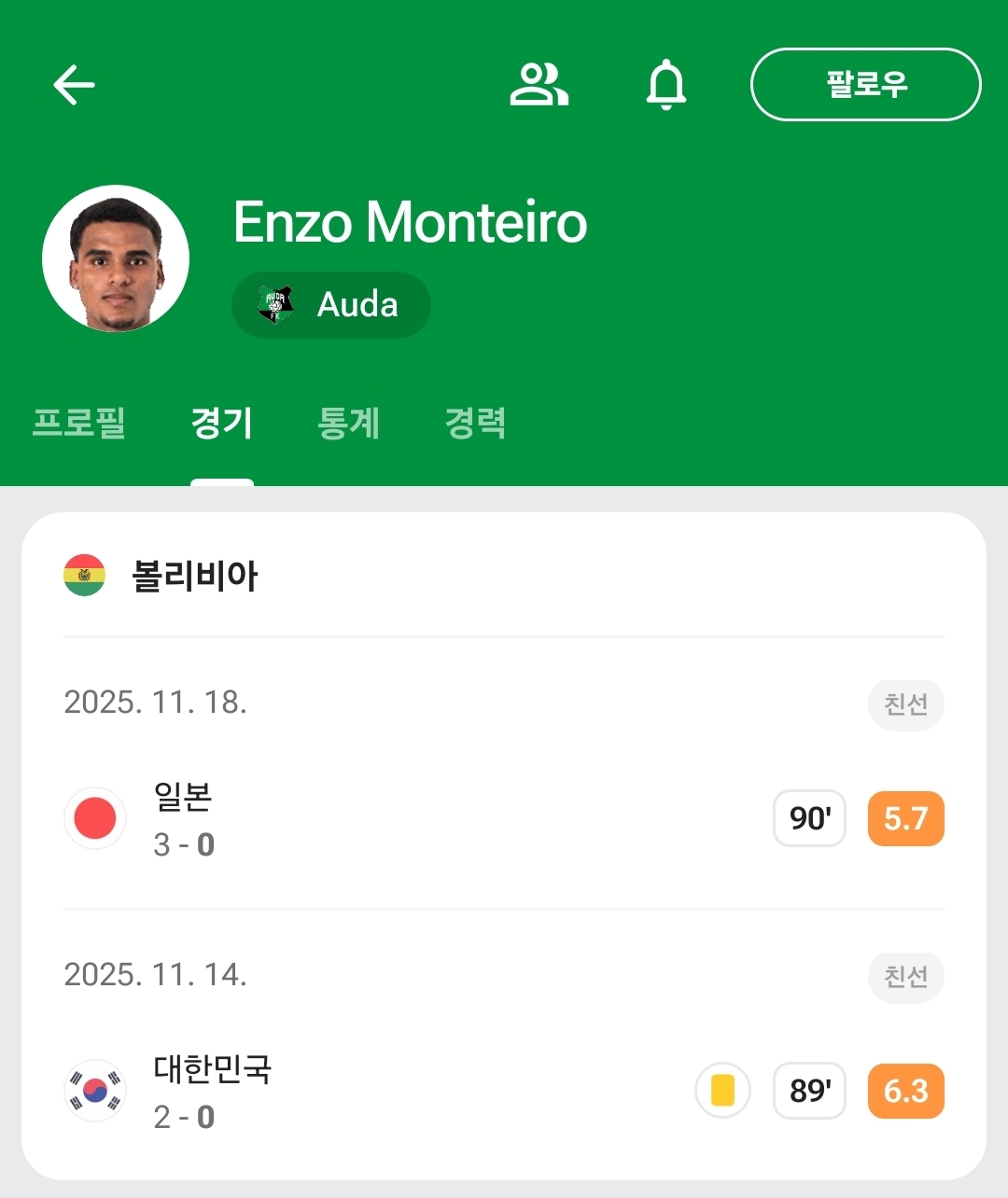The width and height of the screenshot is (1008, 1198).
Task: View Enzo Monteiro's profile photo
Action: coord(116,258)
